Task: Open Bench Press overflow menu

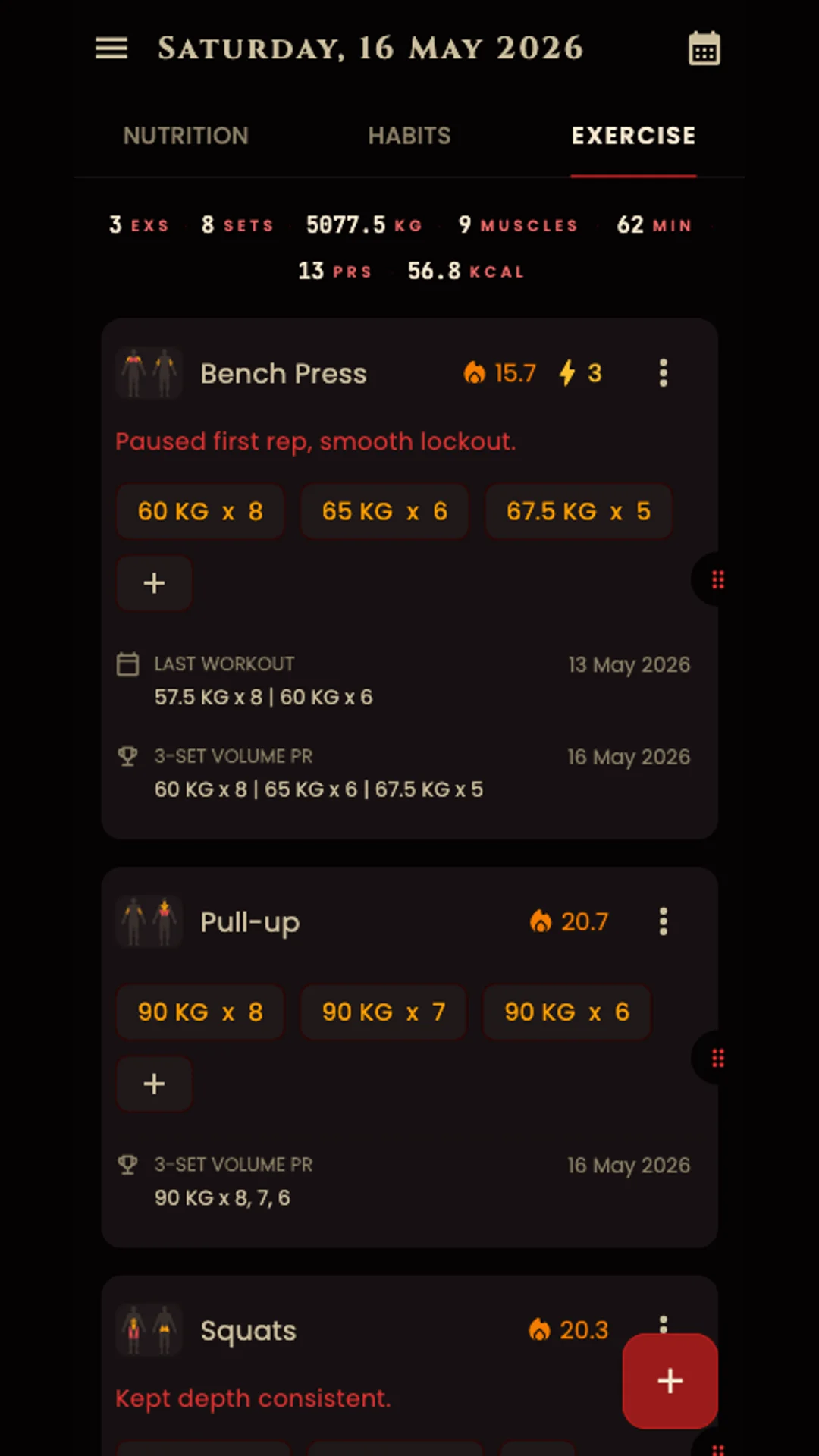Action: [x=664, y=373]
